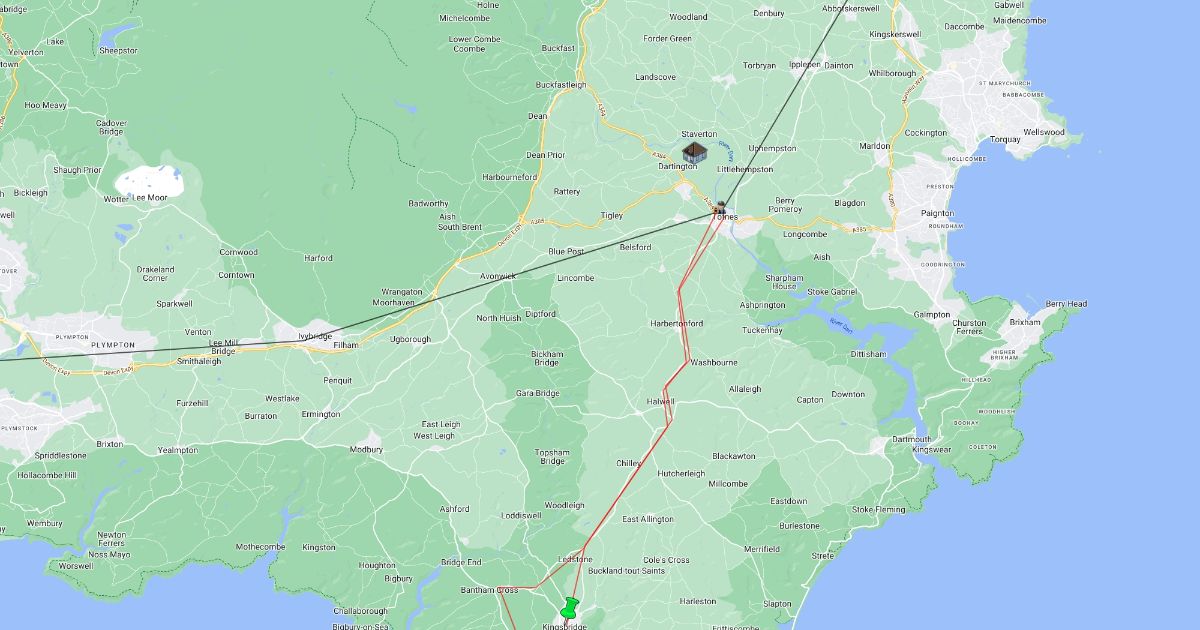
Task: Open the house marker at Dartington
Action: pos(695,151)
